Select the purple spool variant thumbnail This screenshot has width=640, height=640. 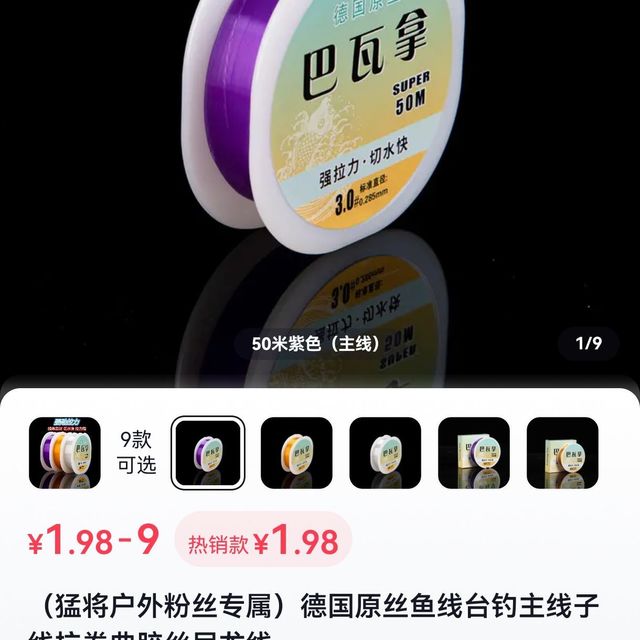[208, 453]
